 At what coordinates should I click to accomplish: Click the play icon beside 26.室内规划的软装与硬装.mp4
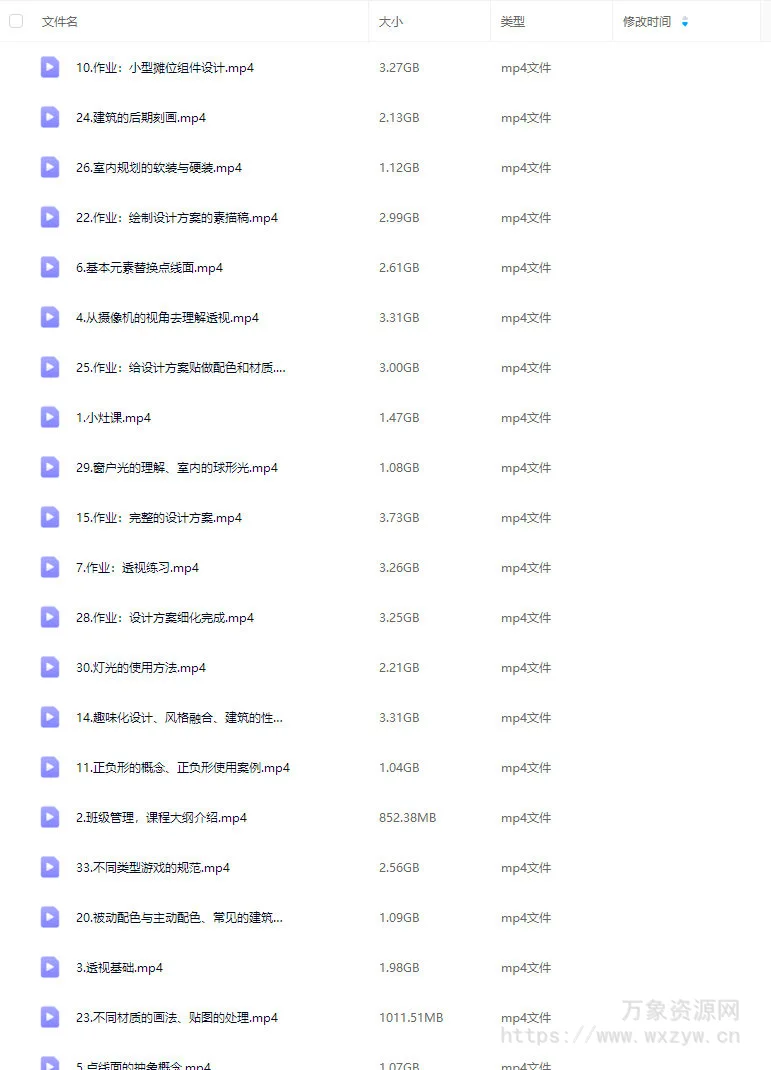coord(50,167)
